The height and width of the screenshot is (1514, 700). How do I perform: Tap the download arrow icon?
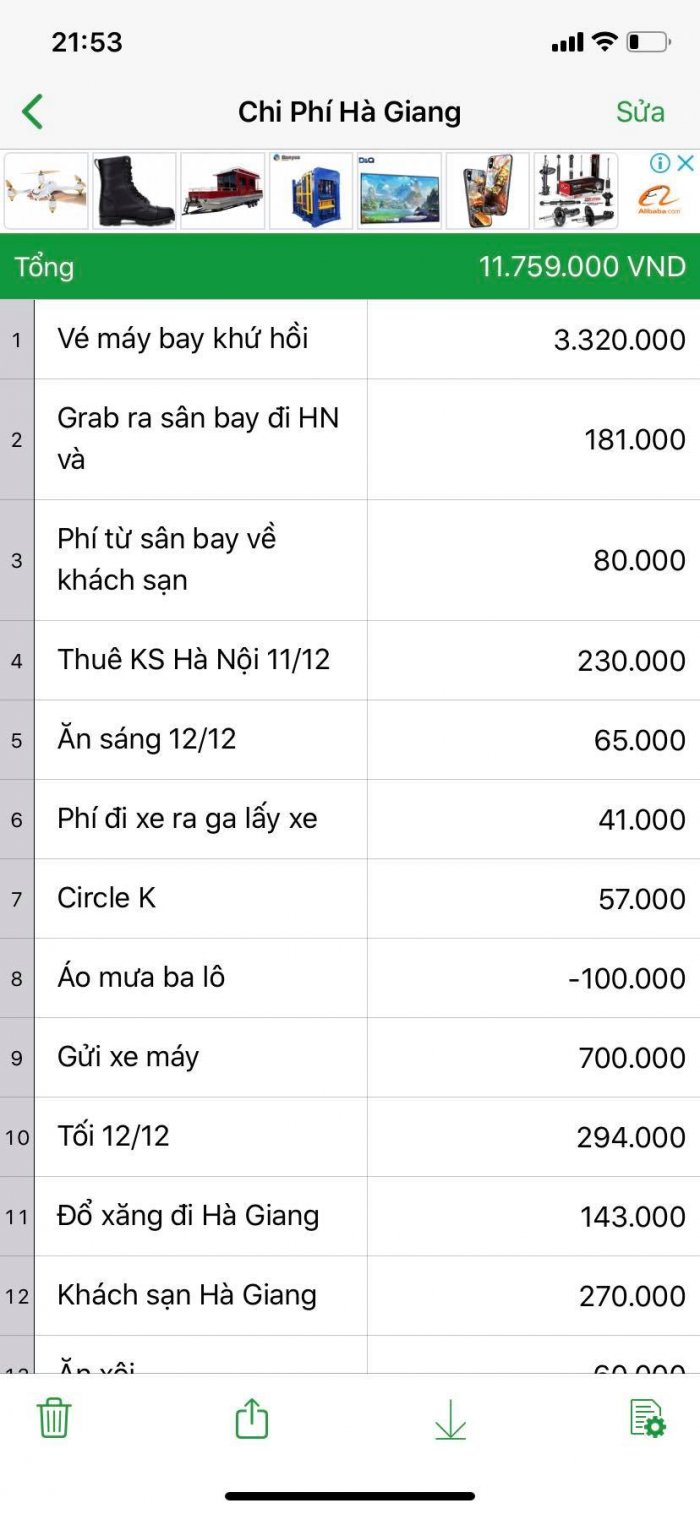(x=450, y=1420)
